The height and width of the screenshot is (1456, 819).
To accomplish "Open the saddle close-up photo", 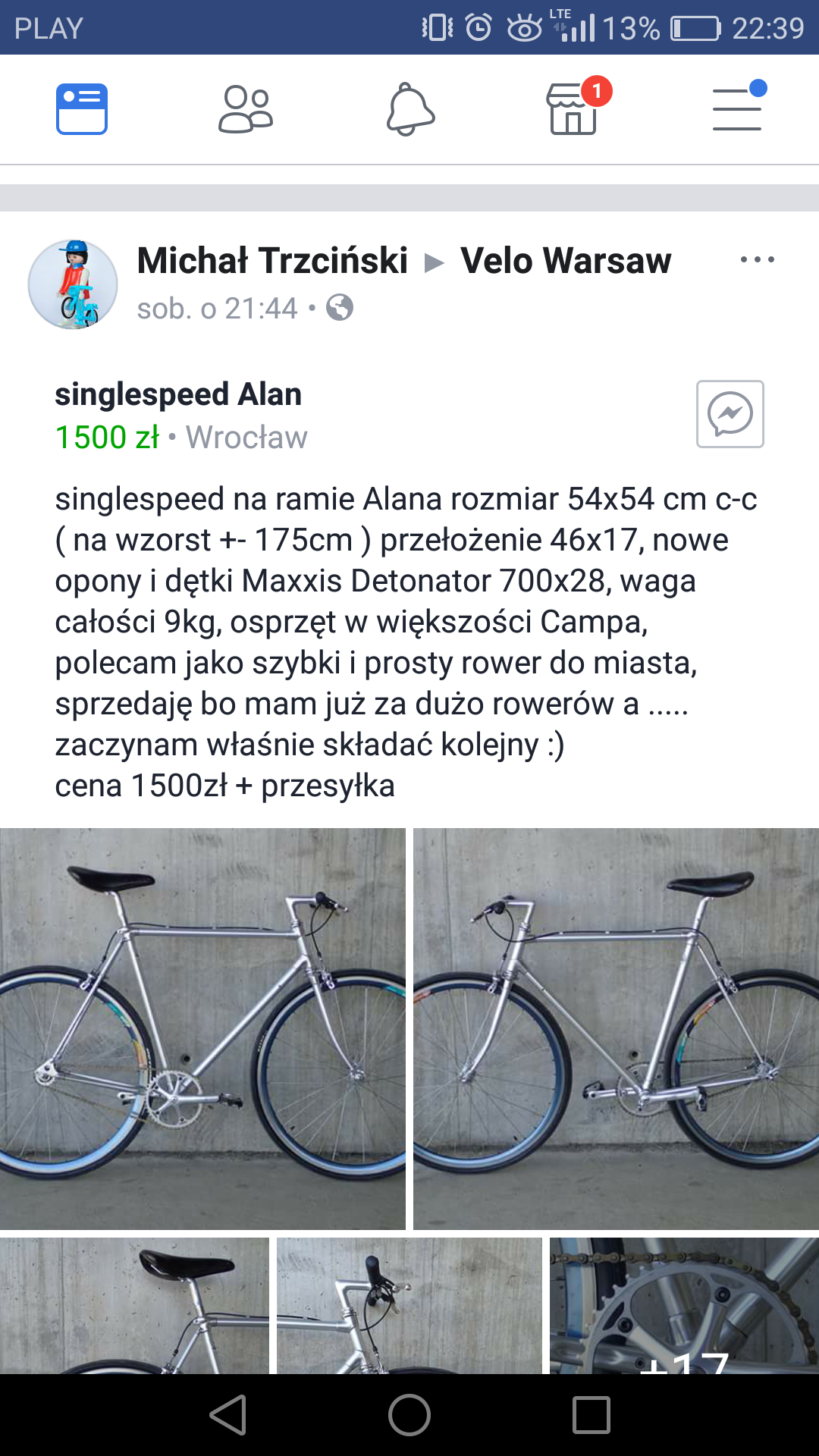I will pos(134,1306).
